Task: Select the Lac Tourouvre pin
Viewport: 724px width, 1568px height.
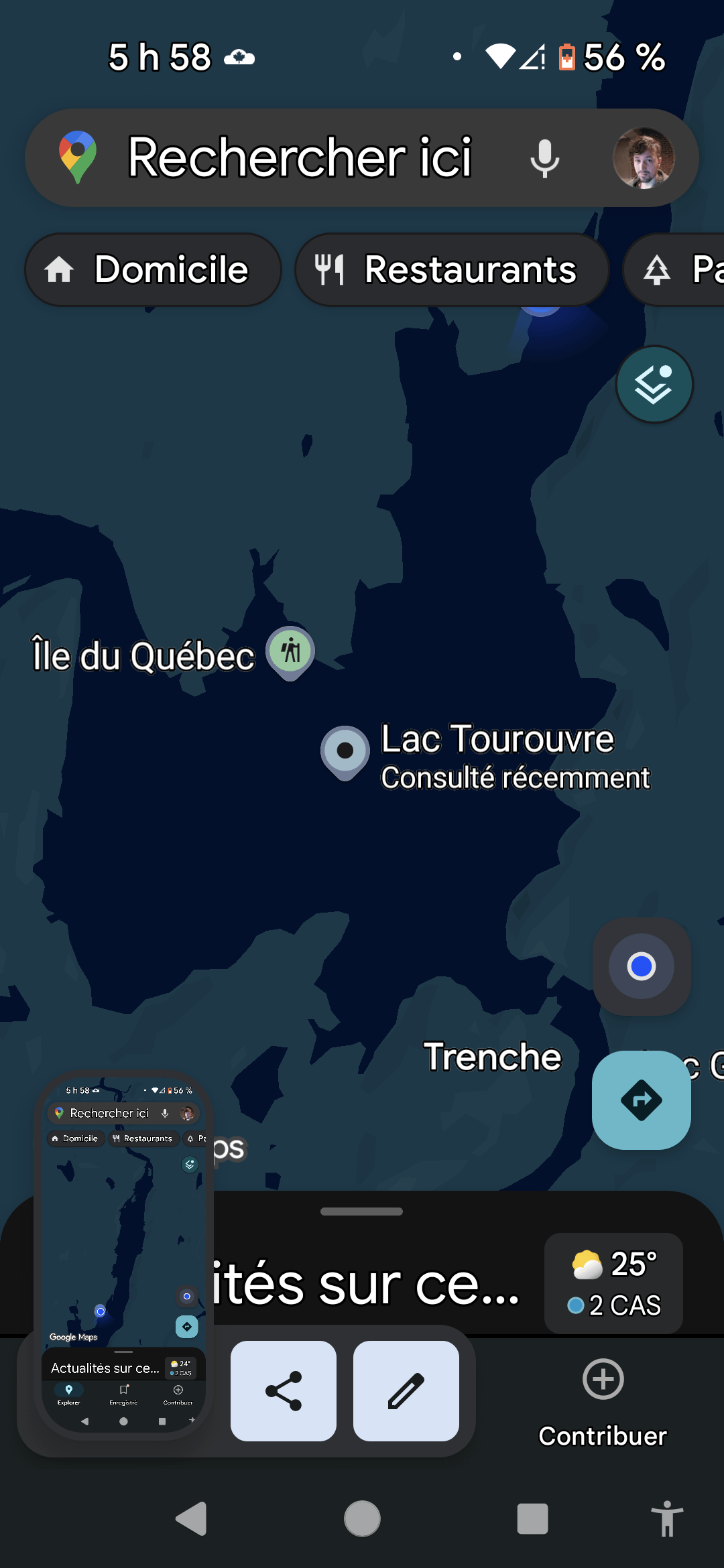Action: pyautogui.click(x=345, y=751)
